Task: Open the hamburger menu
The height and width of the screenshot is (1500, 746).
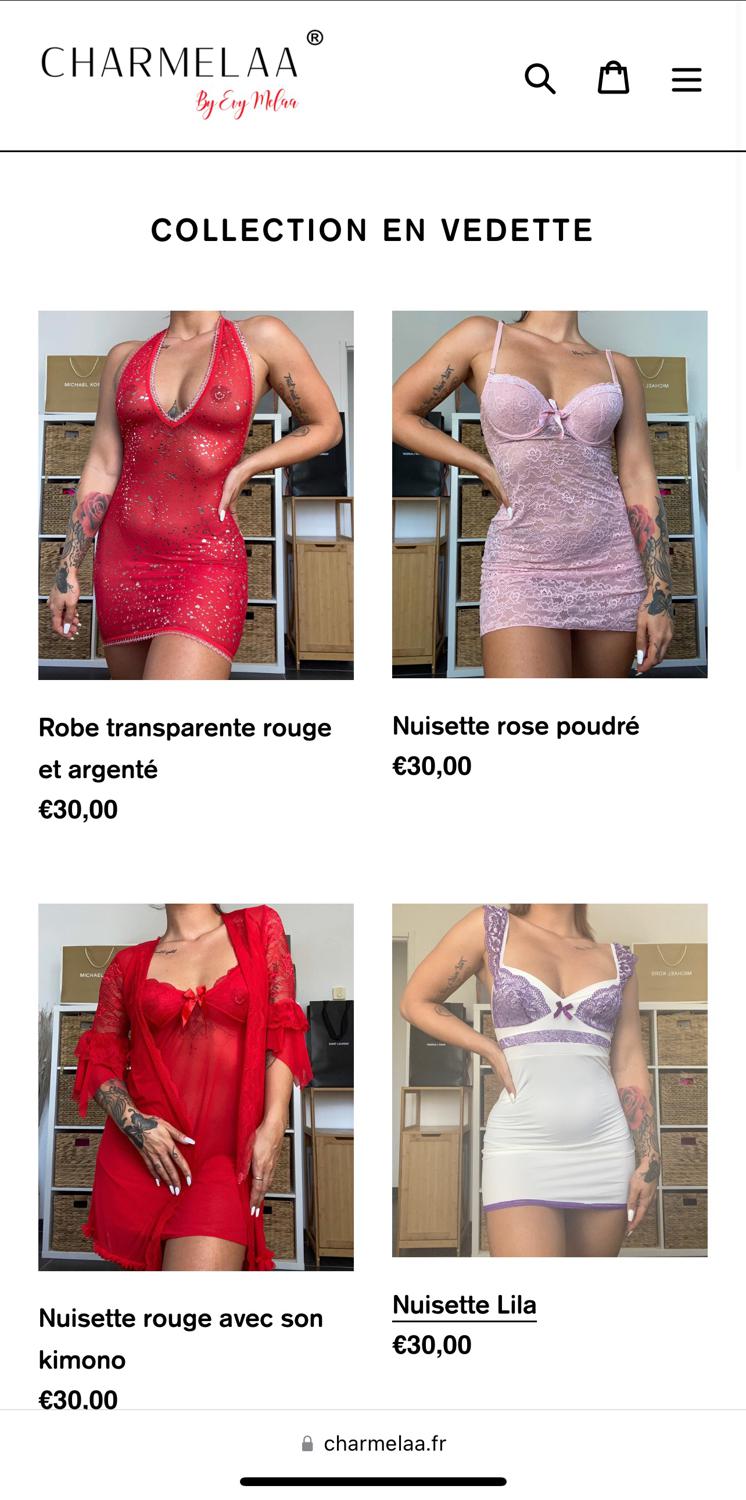Action: click(x=686, y=79)
